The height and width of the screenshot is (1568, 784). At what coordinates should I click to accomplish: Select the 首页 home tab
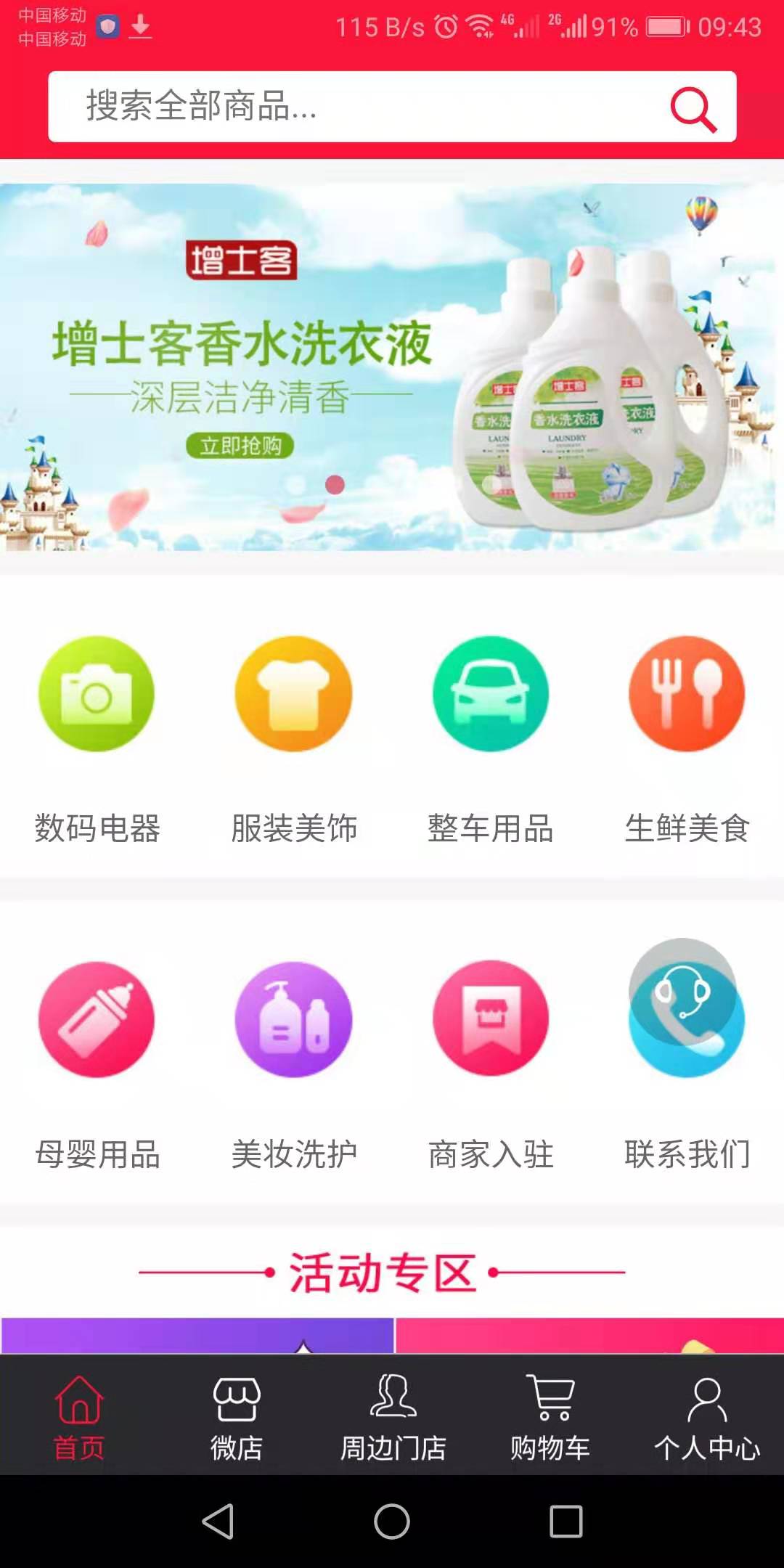[x=79, y=1416]
